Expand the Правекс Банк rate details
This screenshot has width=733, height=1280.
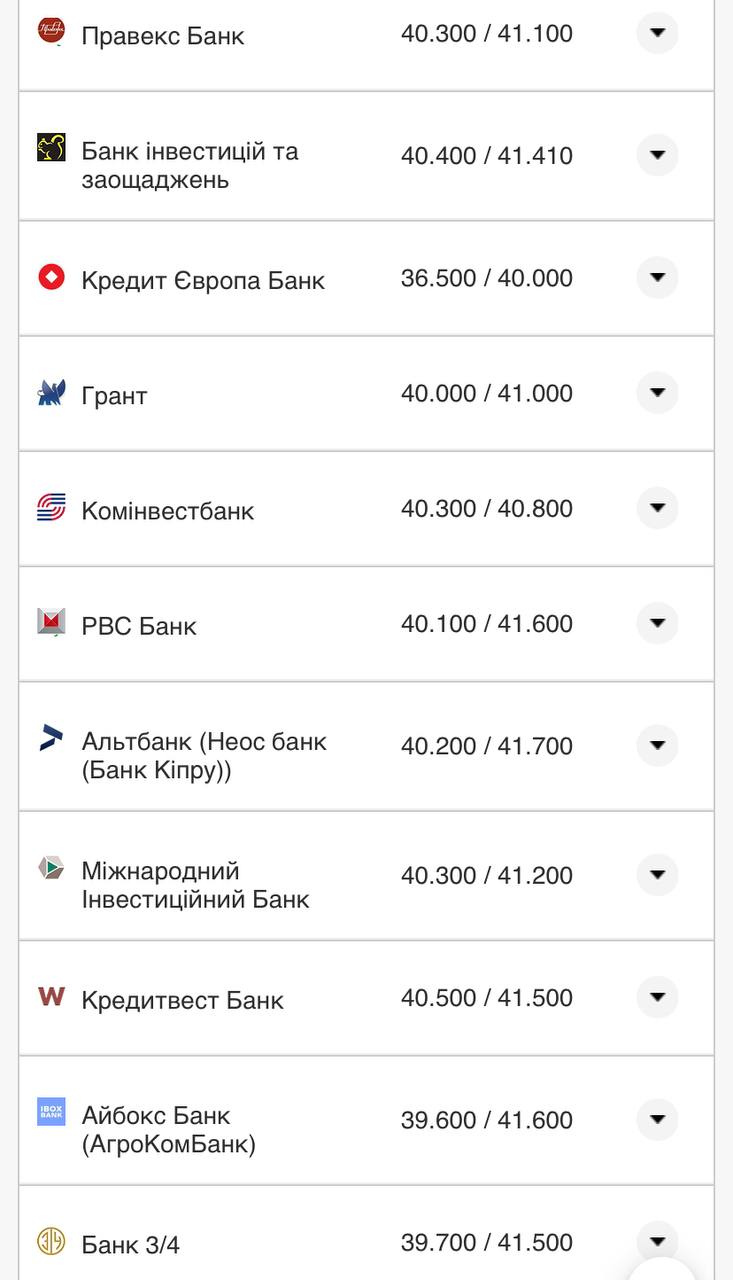(657, 33)
